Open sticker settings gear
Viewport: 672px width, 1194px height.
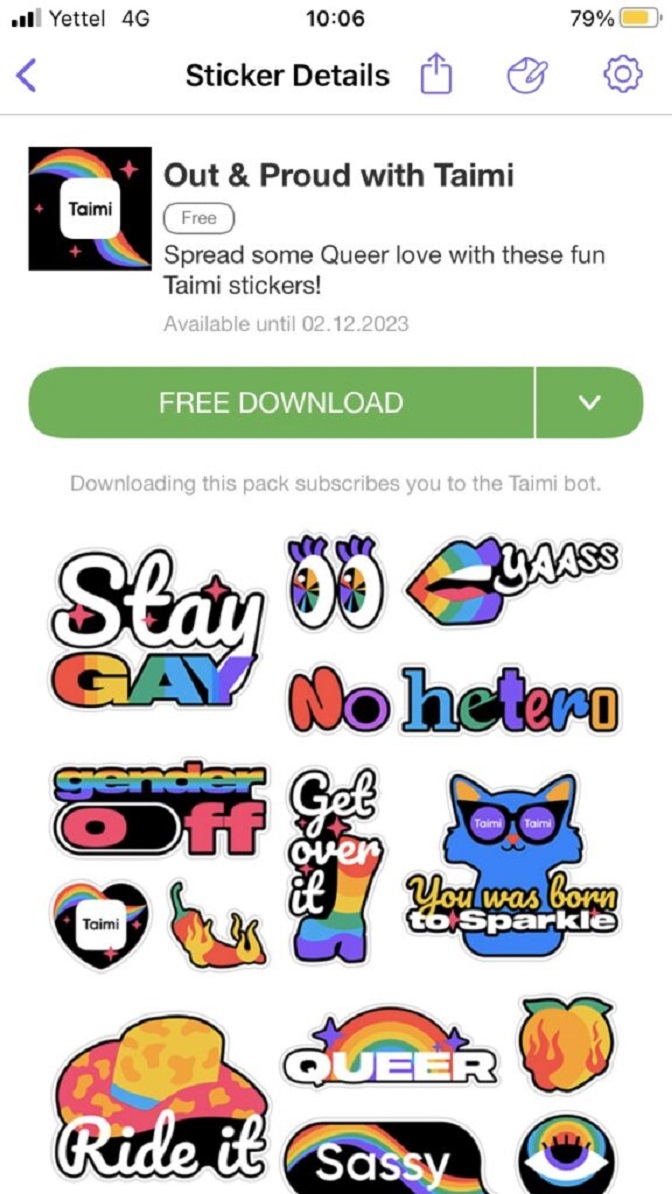tap(622, 74)
